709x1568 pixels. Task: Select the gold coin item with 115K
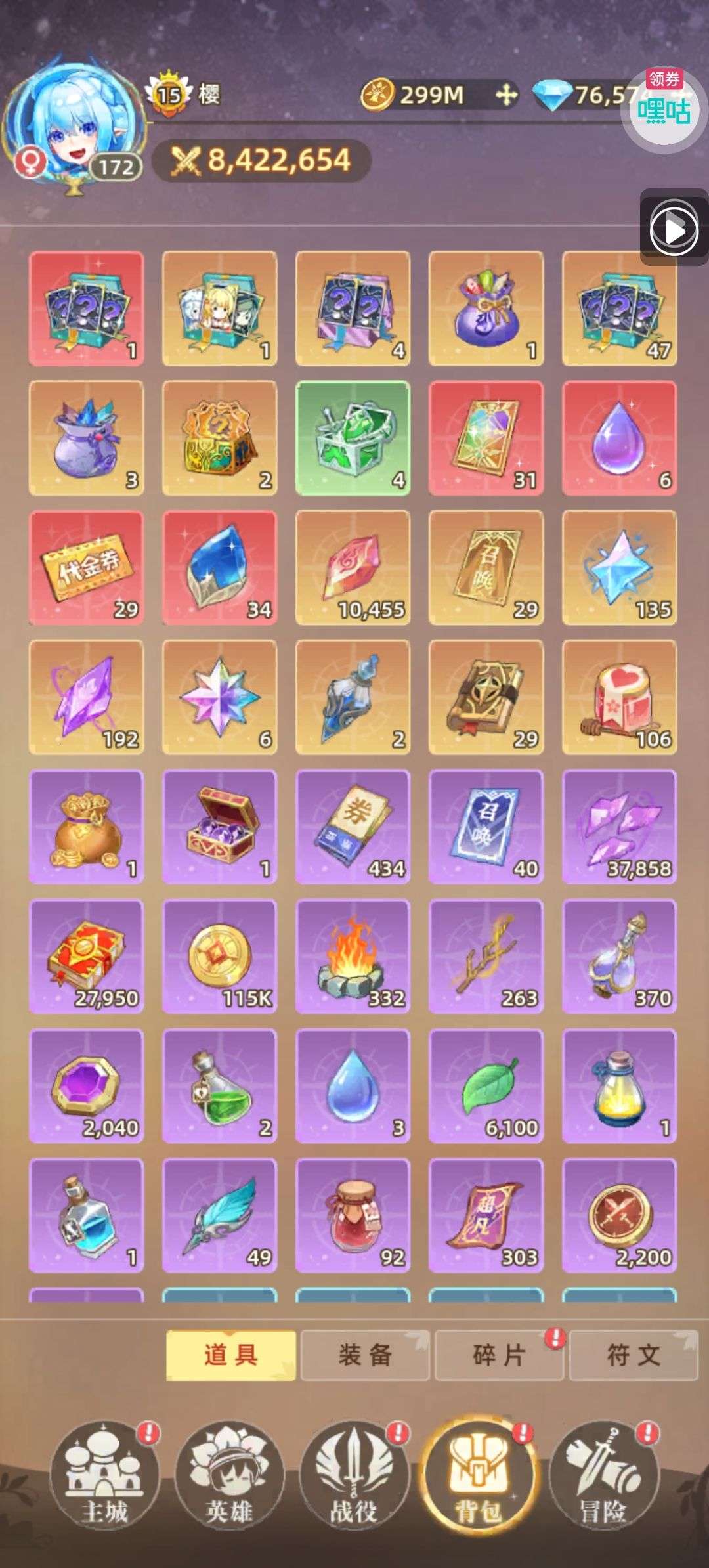click(219, 957)
